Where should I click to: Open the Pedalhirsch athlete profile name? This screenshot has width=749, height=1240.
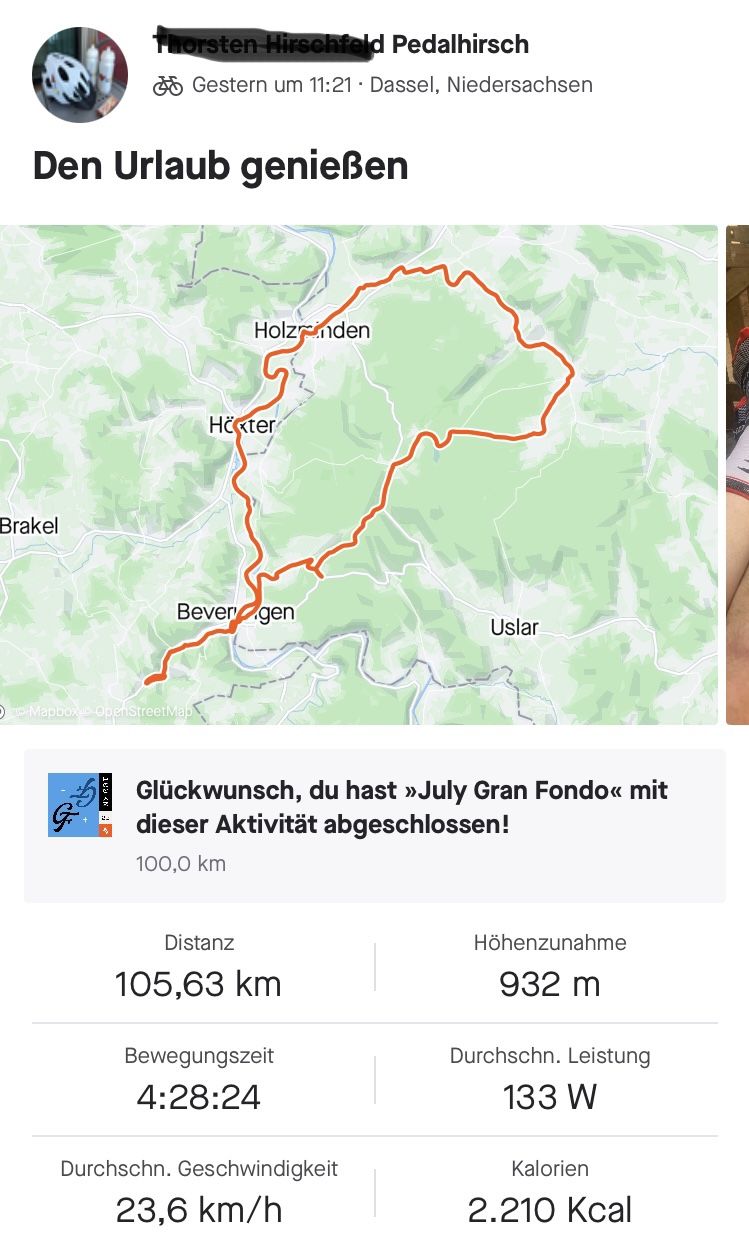(341, 44)
